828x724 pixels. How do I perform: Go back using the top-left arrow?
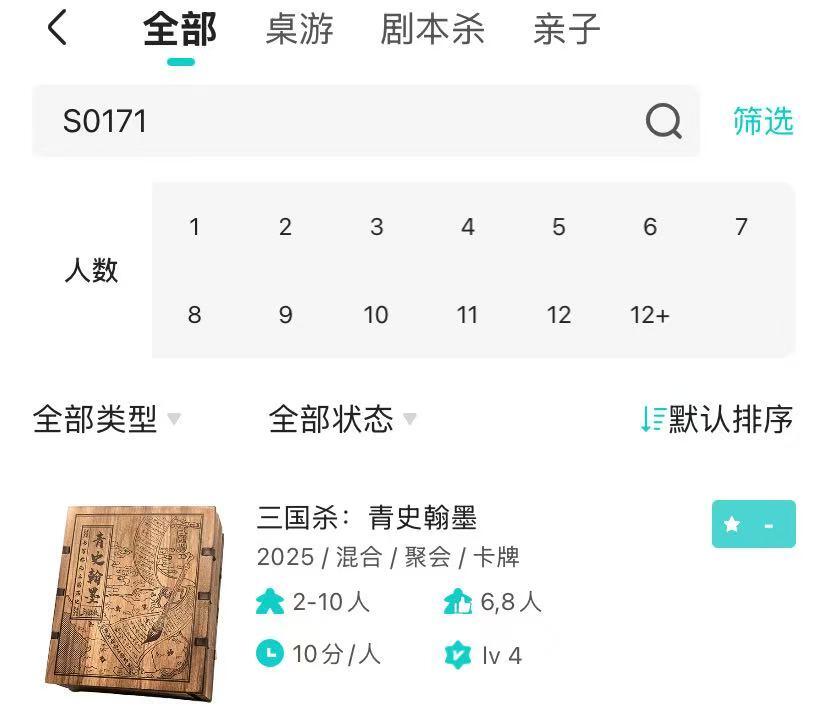pos(57,27)
